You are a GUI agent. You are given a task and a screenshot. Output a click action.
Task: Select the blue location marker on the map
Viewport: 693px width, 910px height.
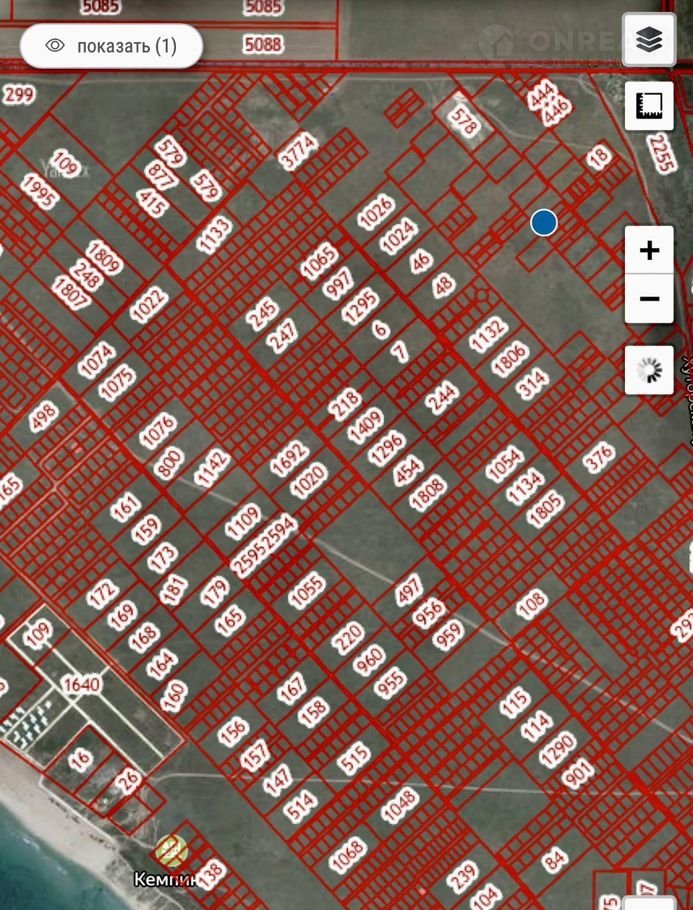pos(544,222)
